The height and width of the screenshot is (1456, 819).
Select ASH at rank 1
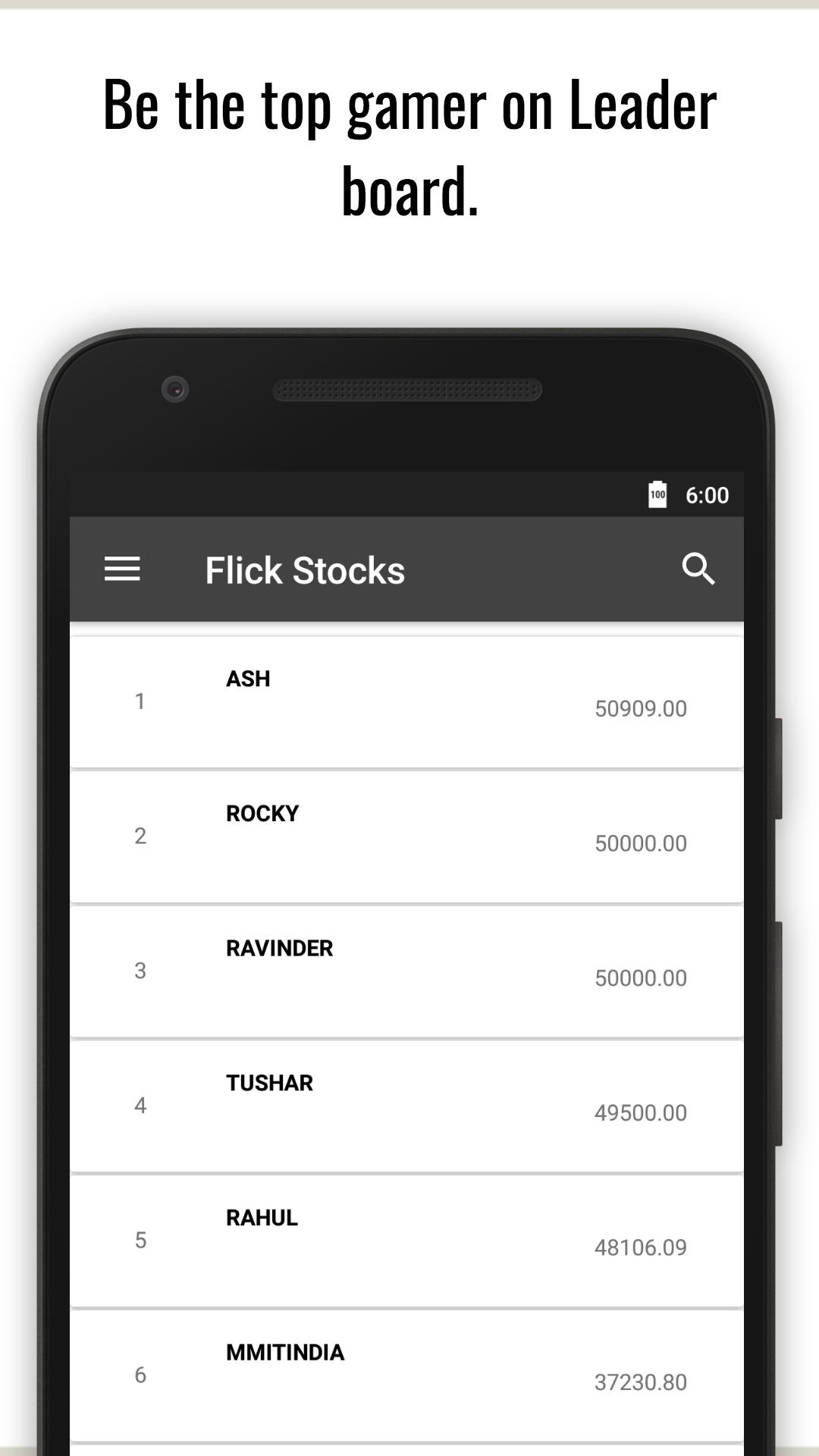pyautogui.click(x=248, y=679)
